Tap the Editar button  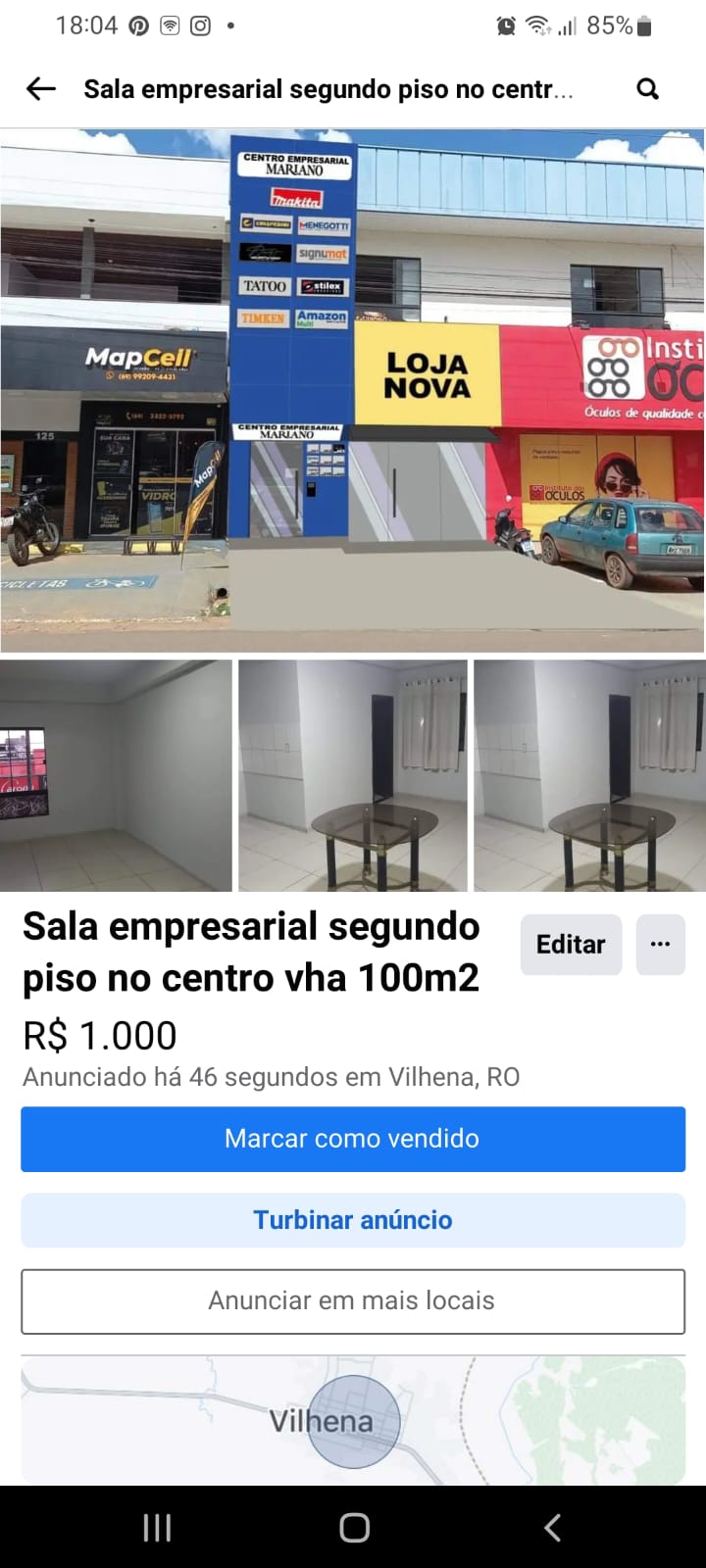(571, 945)
